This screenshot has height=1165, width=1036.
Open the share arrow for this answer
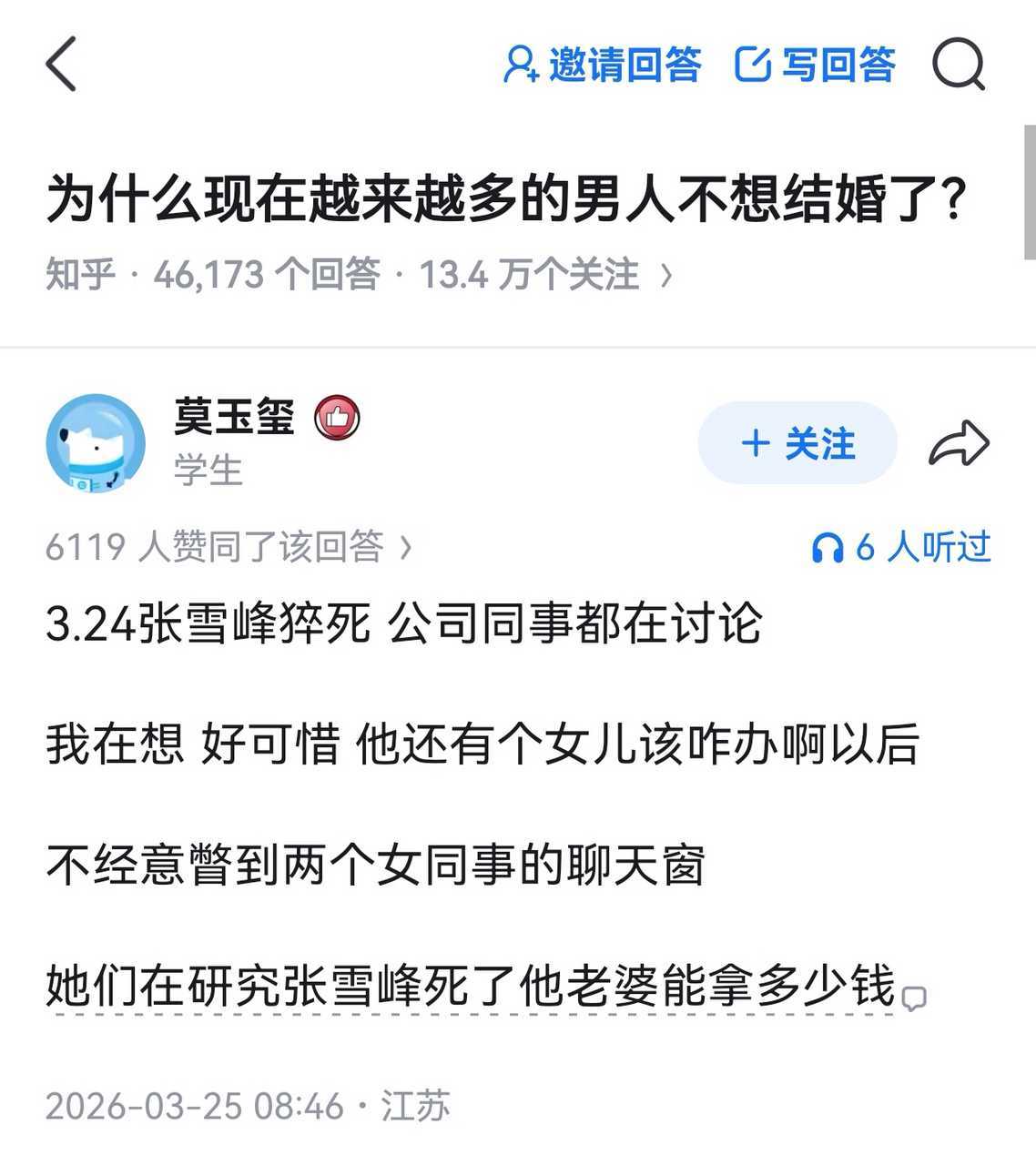(959, 443)
